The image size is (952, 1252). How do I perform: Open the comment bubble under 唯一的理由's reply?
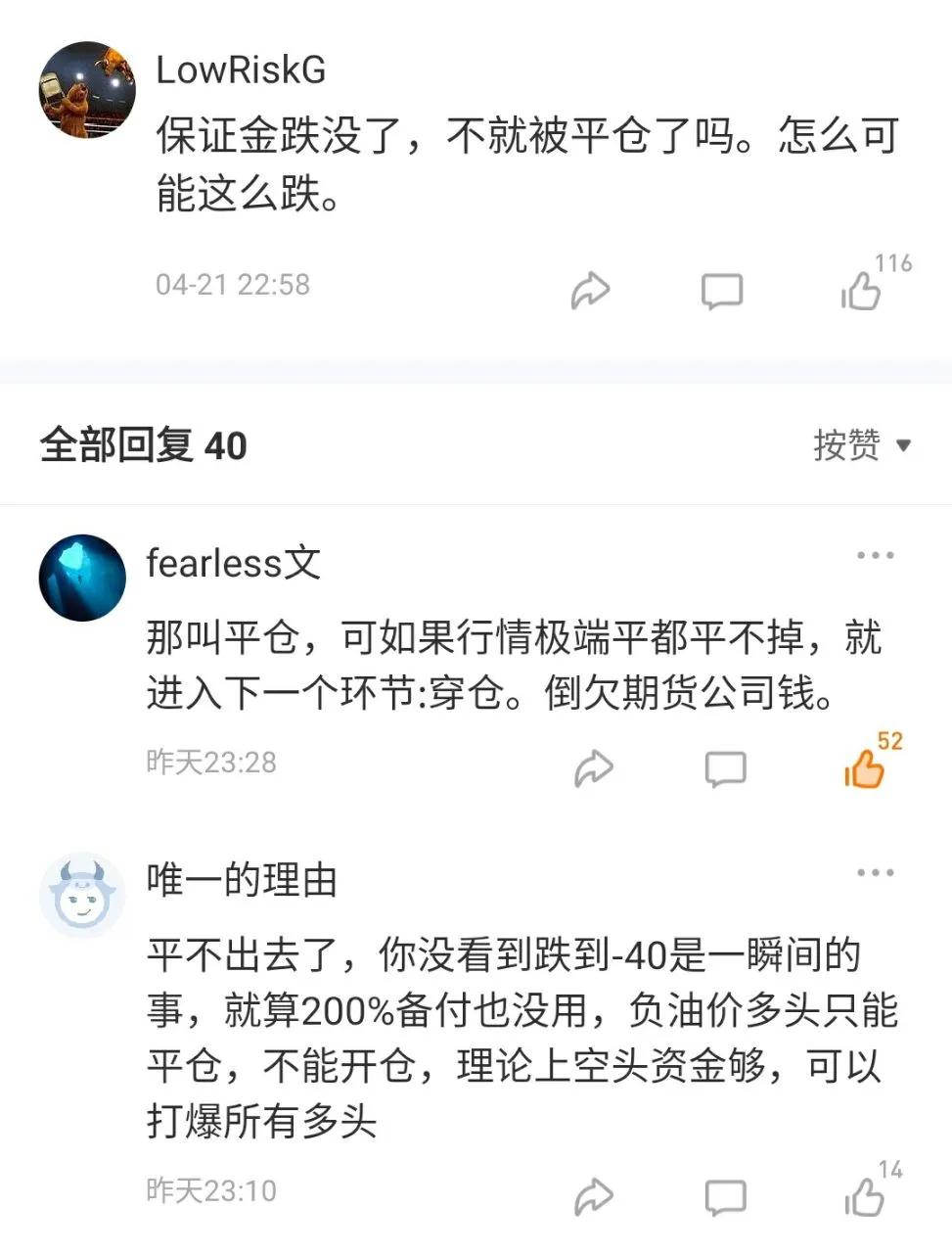click(726, 1193)
